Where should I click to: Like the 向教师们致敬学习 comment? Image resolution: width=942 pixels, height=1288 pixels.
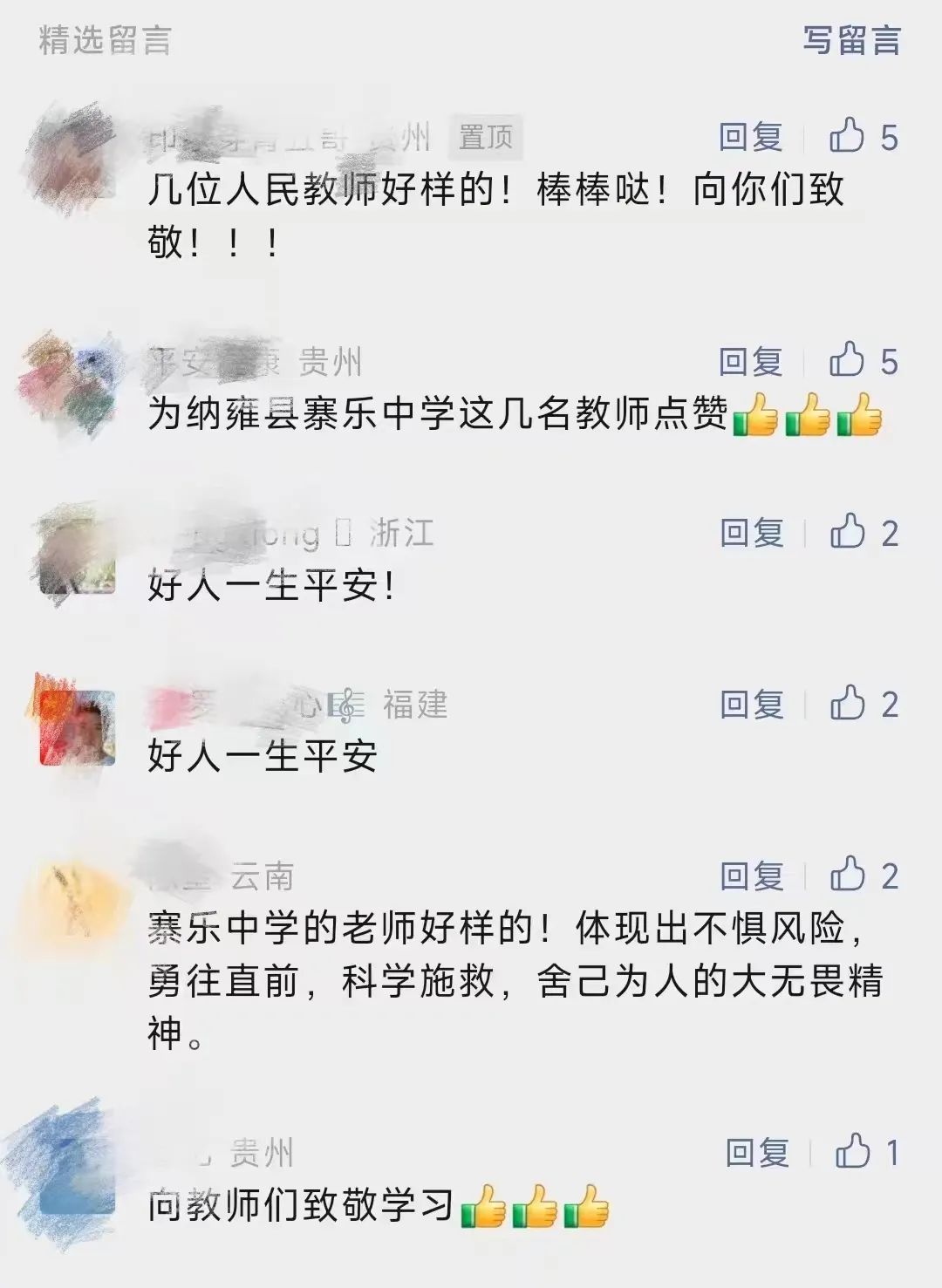point(853,1153)
